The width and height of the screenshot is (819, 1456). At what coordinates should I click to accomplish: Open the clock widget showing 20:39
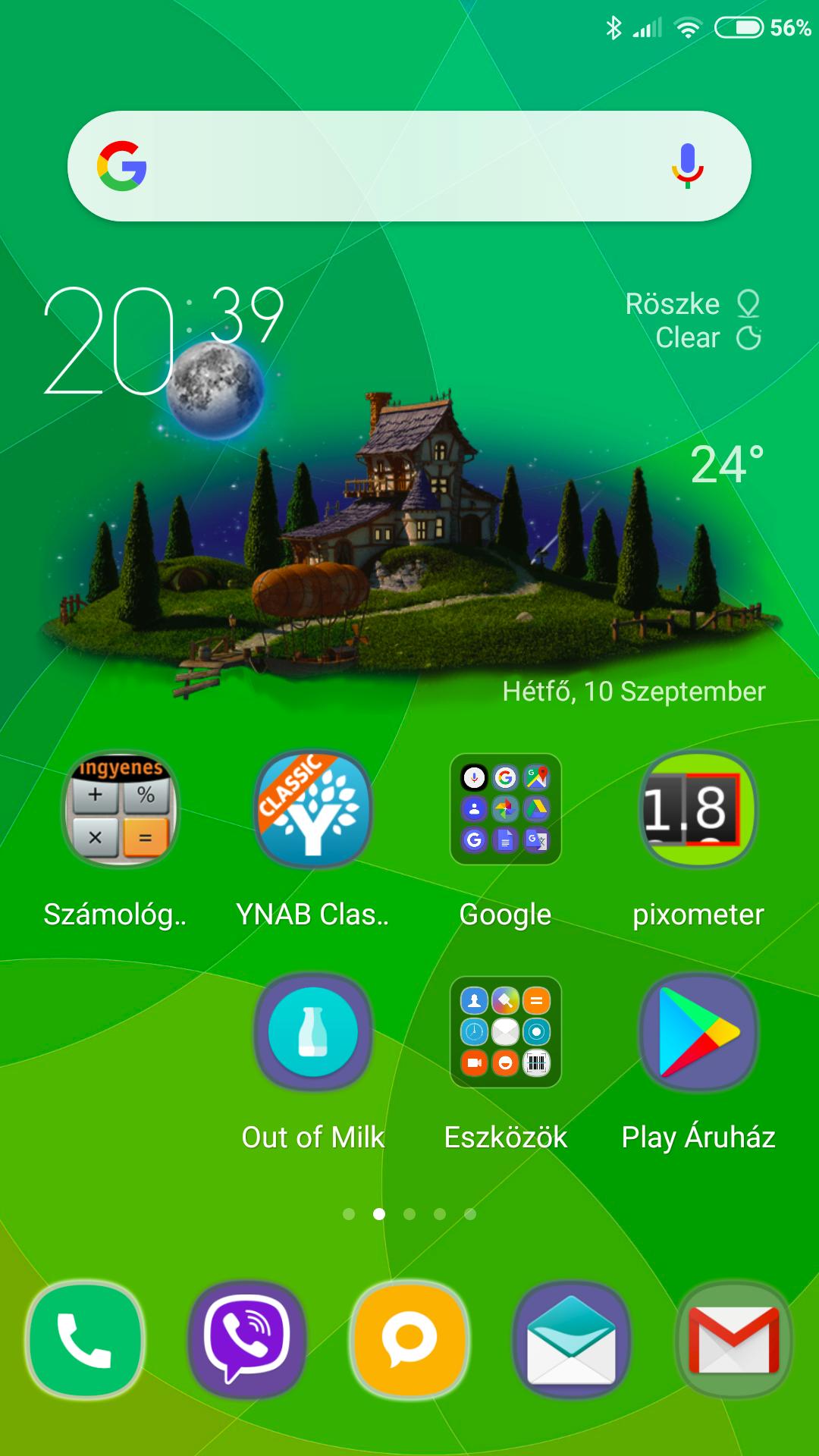[163, 340]
